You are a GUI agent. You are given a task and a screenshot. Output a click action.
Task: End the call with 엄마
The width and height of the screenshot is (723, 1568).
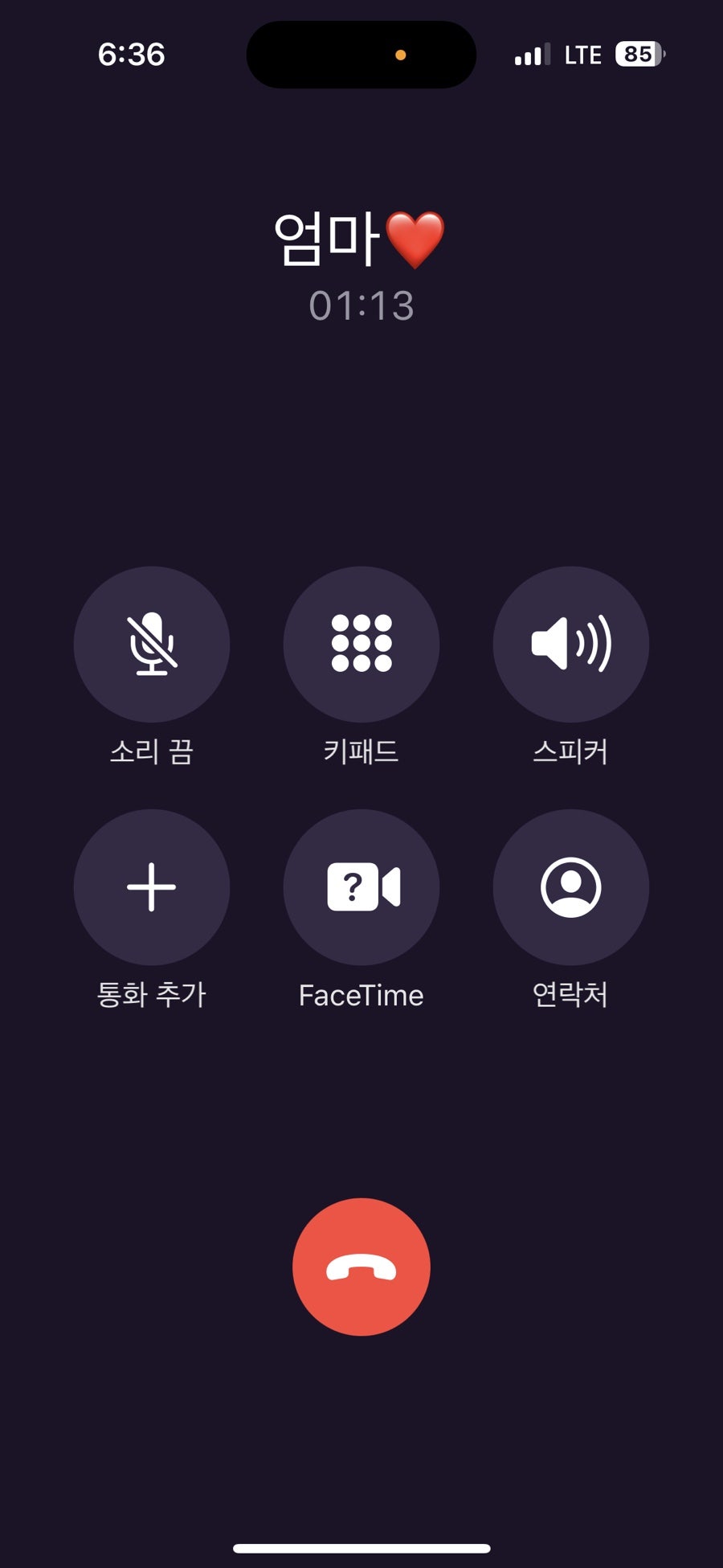pos(361,1267)
